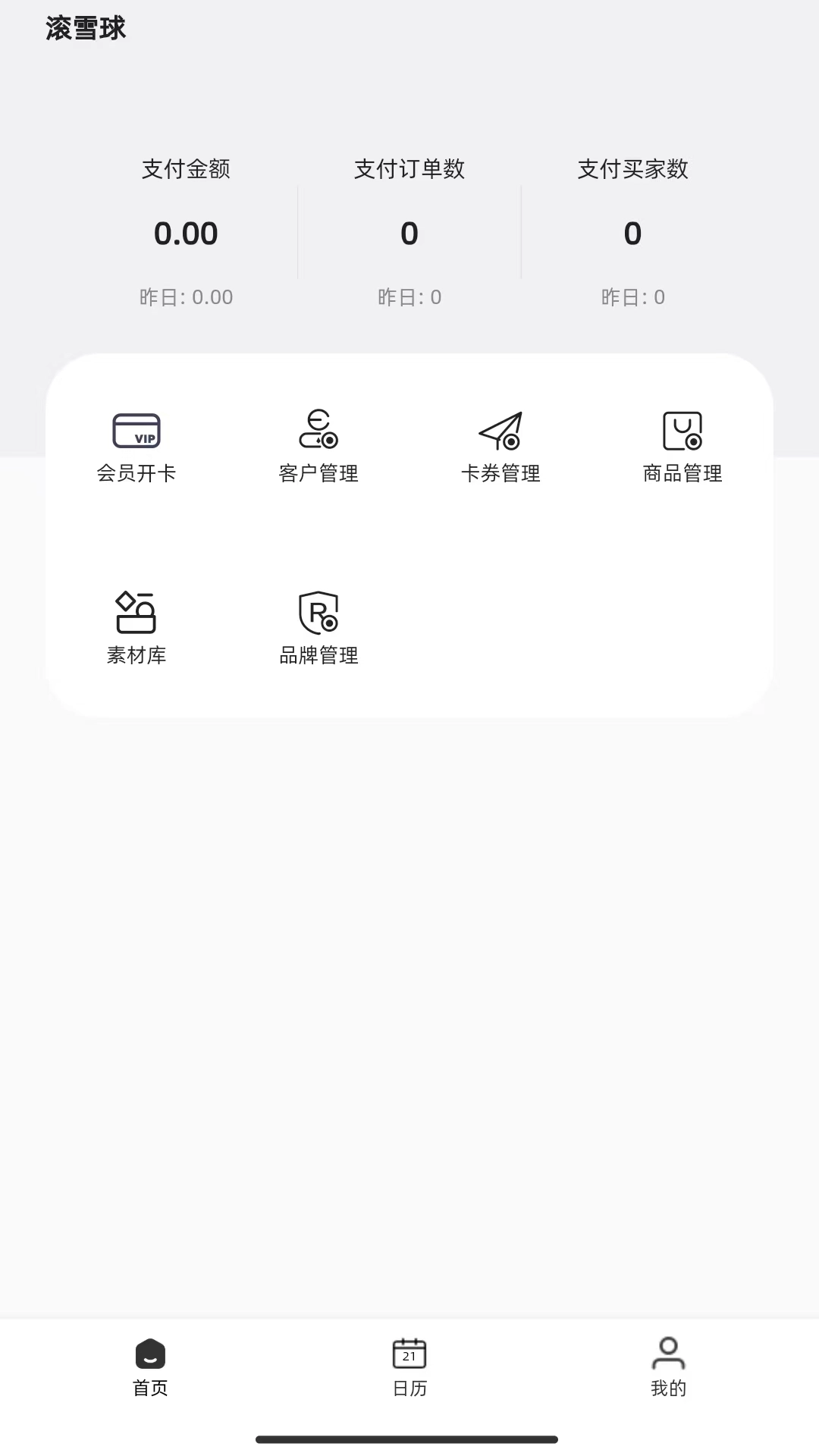Click the 会员开卡 label text
Image resolution: width=819 pixels, height=1456 pixels.
(136, 474)
